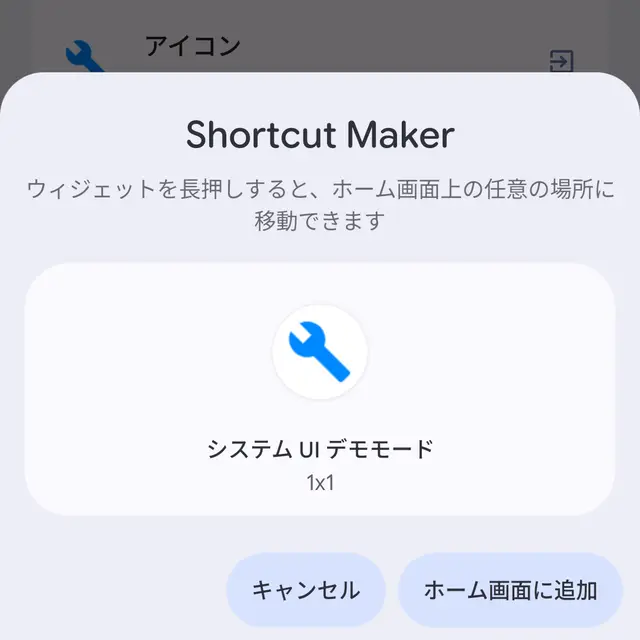640x640 pixels.
Task: Confirm with ホーム画面に追加 button
Action: pyautogui.click(x=510, y=590)
